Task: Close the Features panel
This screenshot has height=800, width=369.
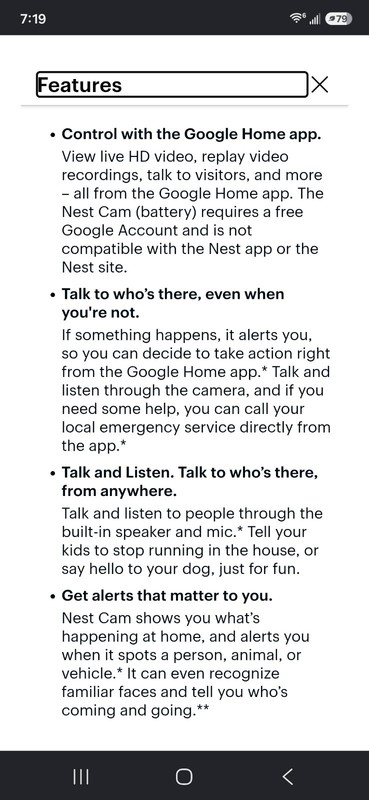Action: 319,85
